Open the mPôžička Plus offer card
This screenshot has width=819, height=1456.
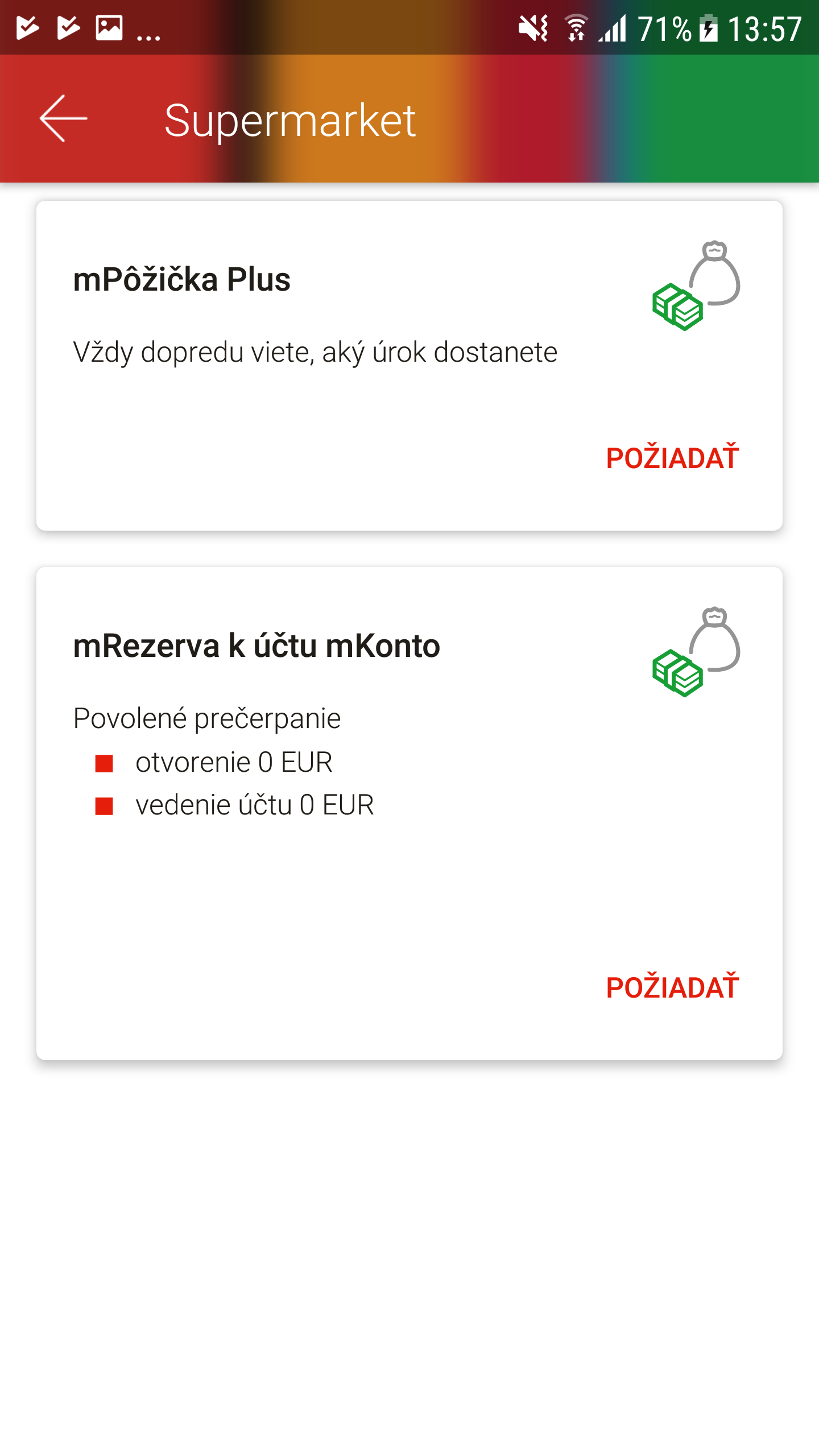tap(409, 366)
